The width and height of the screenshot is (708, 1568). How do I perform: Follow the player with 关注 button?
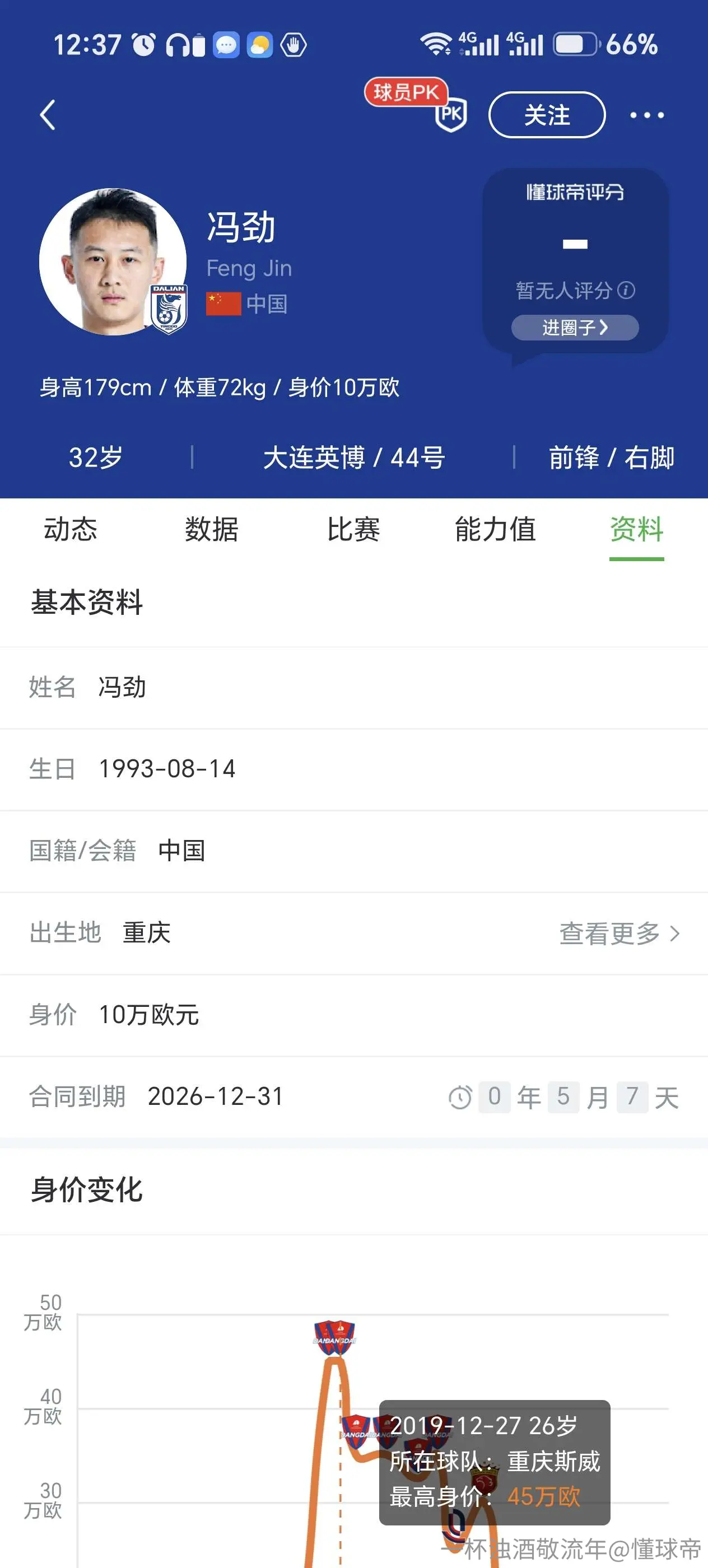tap(547, 115)
